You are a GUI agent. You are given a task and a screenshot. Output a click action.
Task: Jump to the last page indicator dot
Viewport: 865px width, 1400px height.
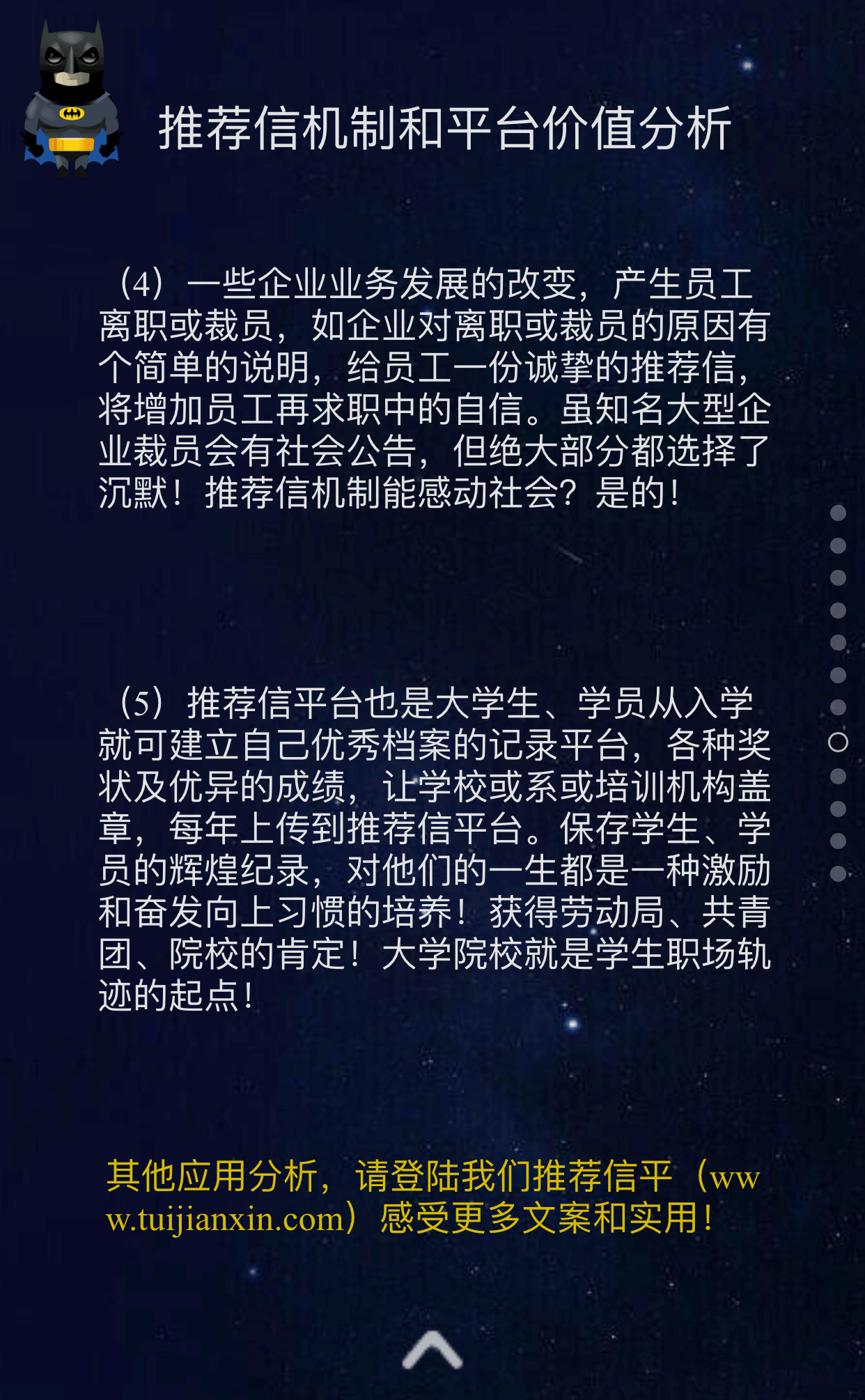tap(838, 873)
